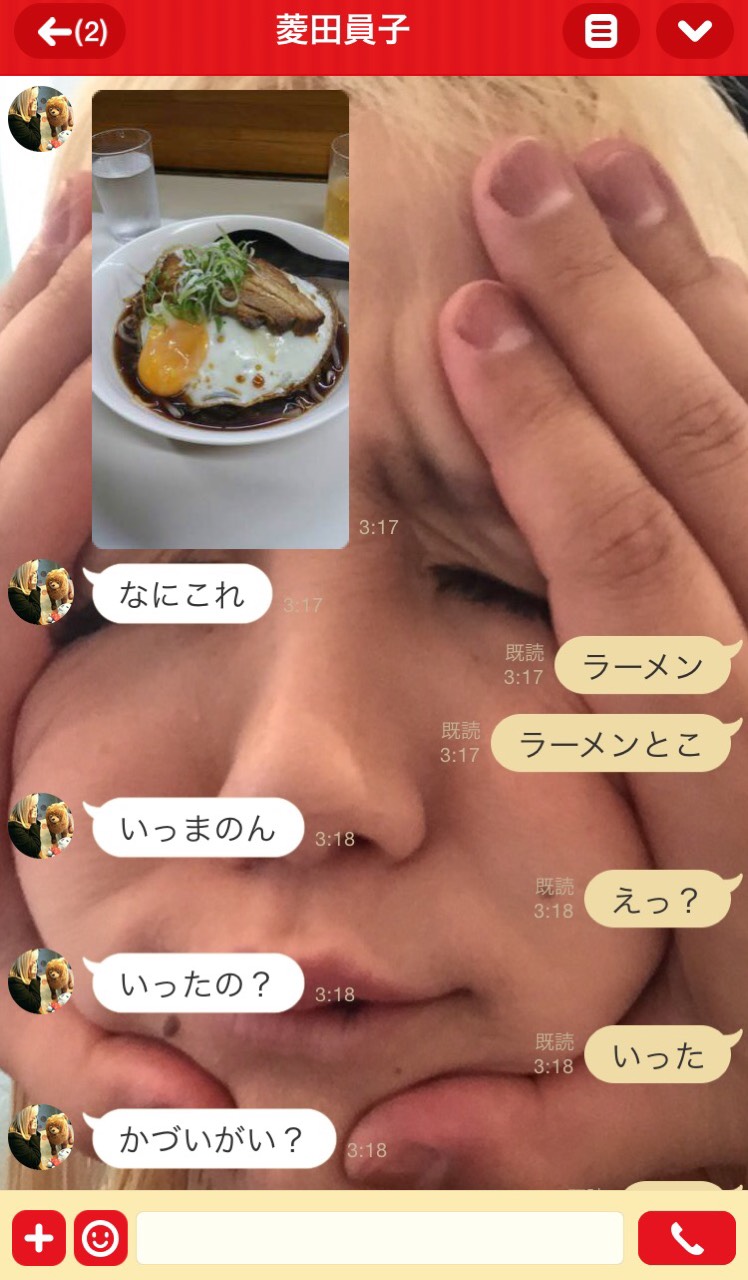Open the chat menu list icon
Screen dimensions: 748x1280
(600, 32)
